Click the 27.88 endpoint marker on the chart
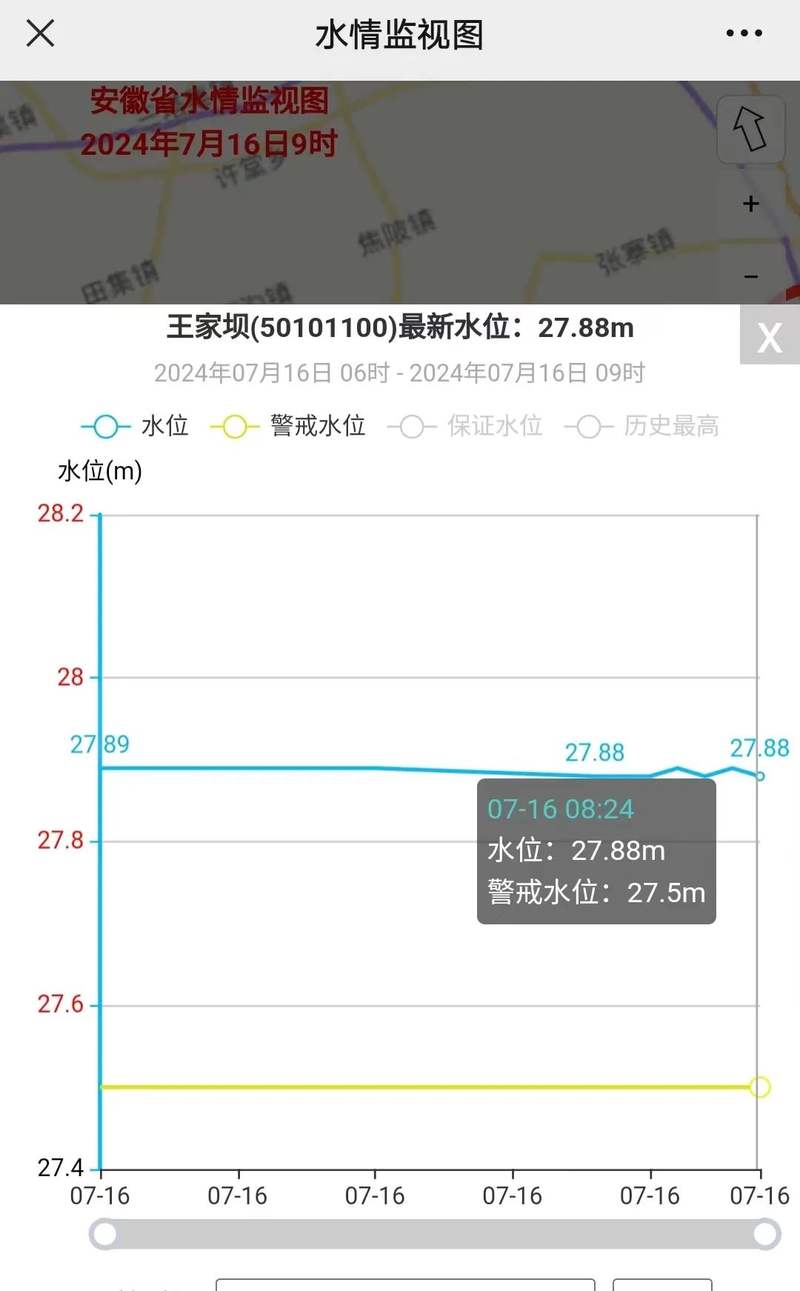Image resolution: width=800 pixels, height=1291 pixels. click(x=760, y=778)
